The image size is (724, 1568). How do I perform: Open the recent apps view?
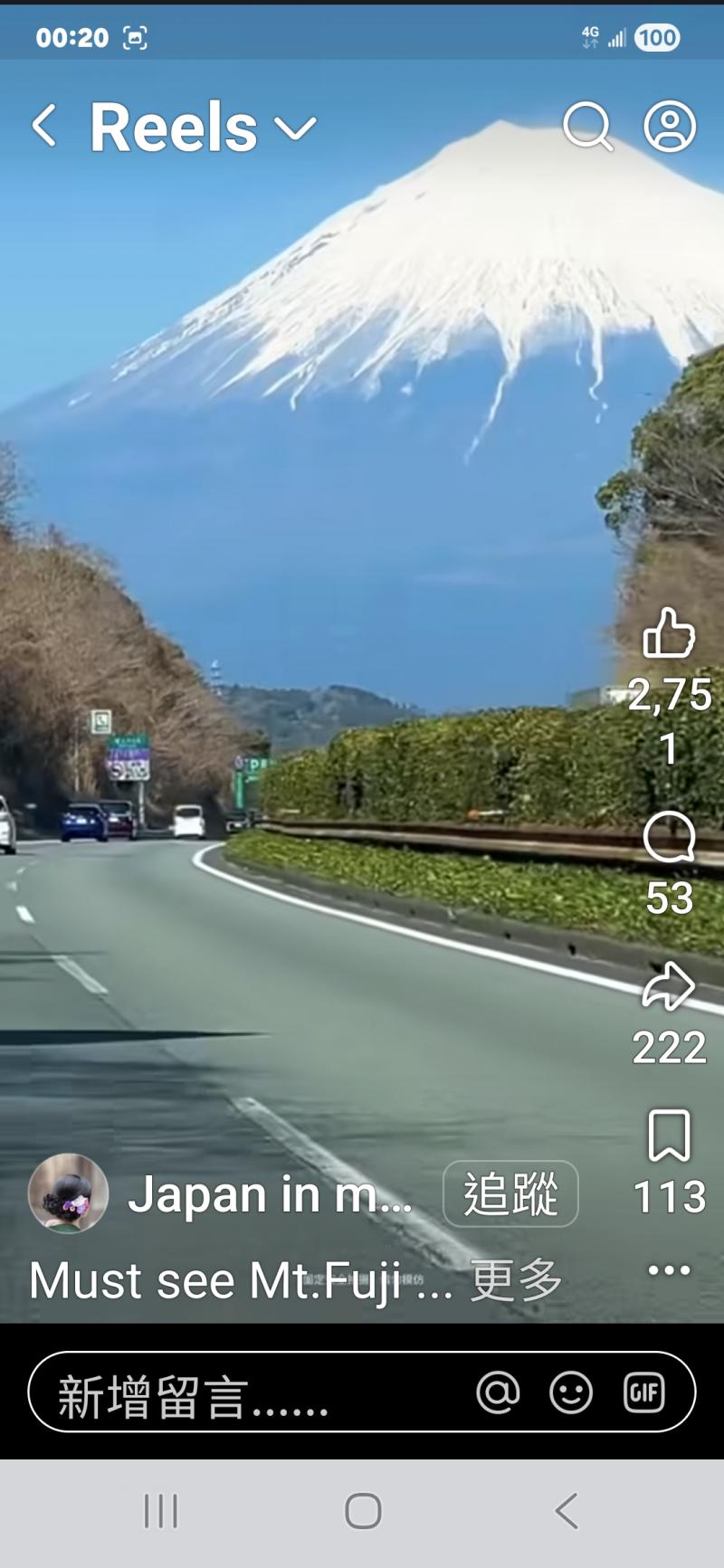tap(161, 1511)
